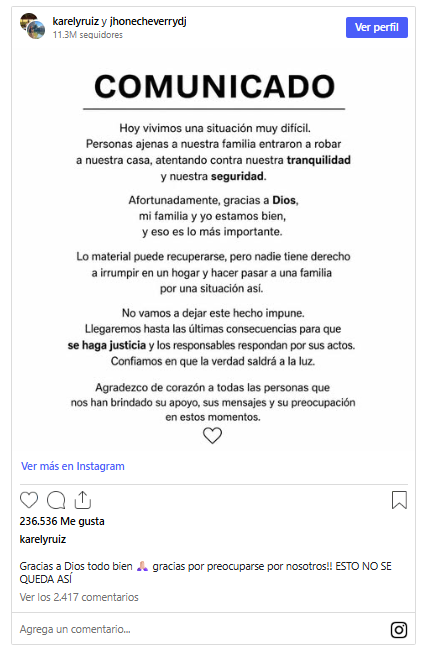Open karelyruiz username above the caption
The image size is (422, 649).
tap(43, 539)
